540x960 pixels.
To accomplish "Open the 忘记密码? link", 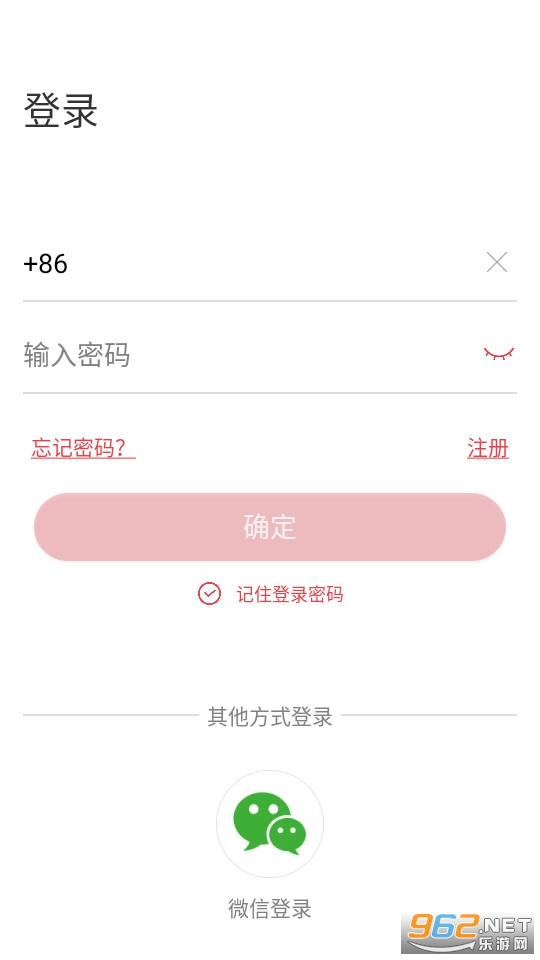I will point(83,448).
